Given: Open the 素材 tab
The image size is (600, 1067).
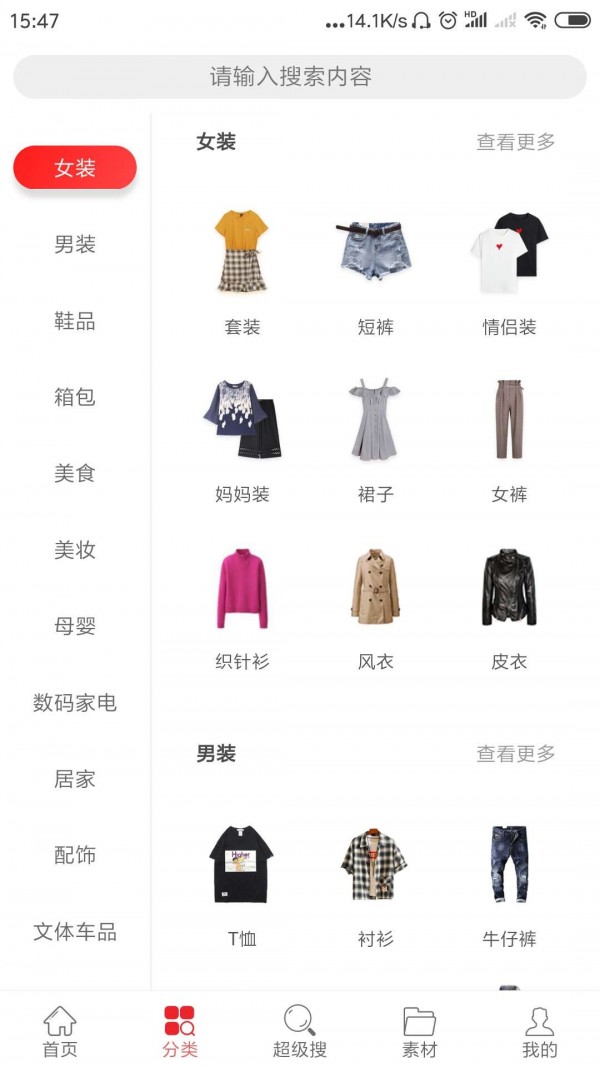Looking at the screenshot, I should click(420, 1032).
